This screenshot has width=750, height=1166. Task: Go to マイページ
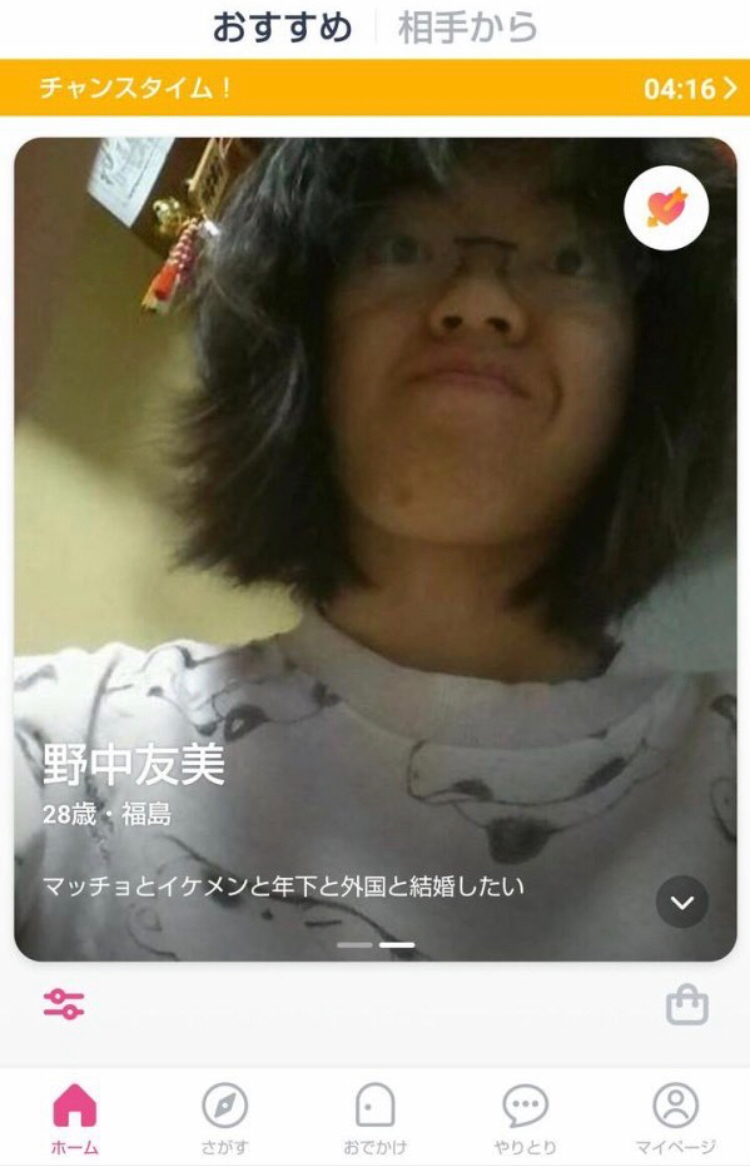(x=676, y=1118)
